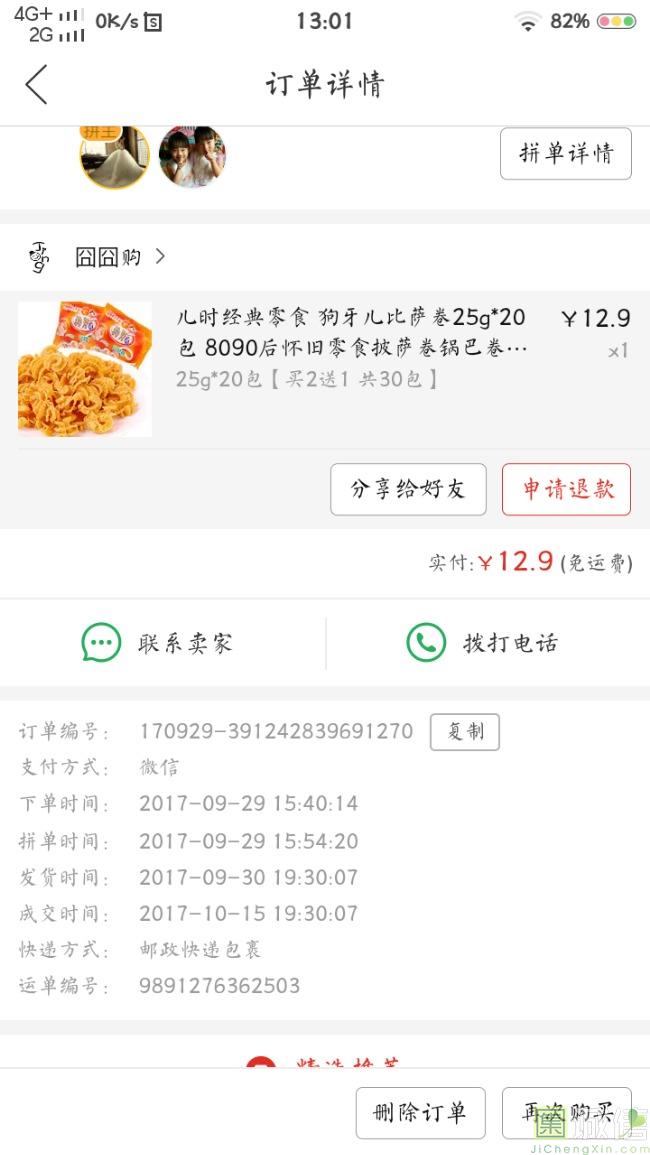This screenshot has height=1155, width=650.
Task: Open the 拼单详情 group order details
Action: coord(565,154)
